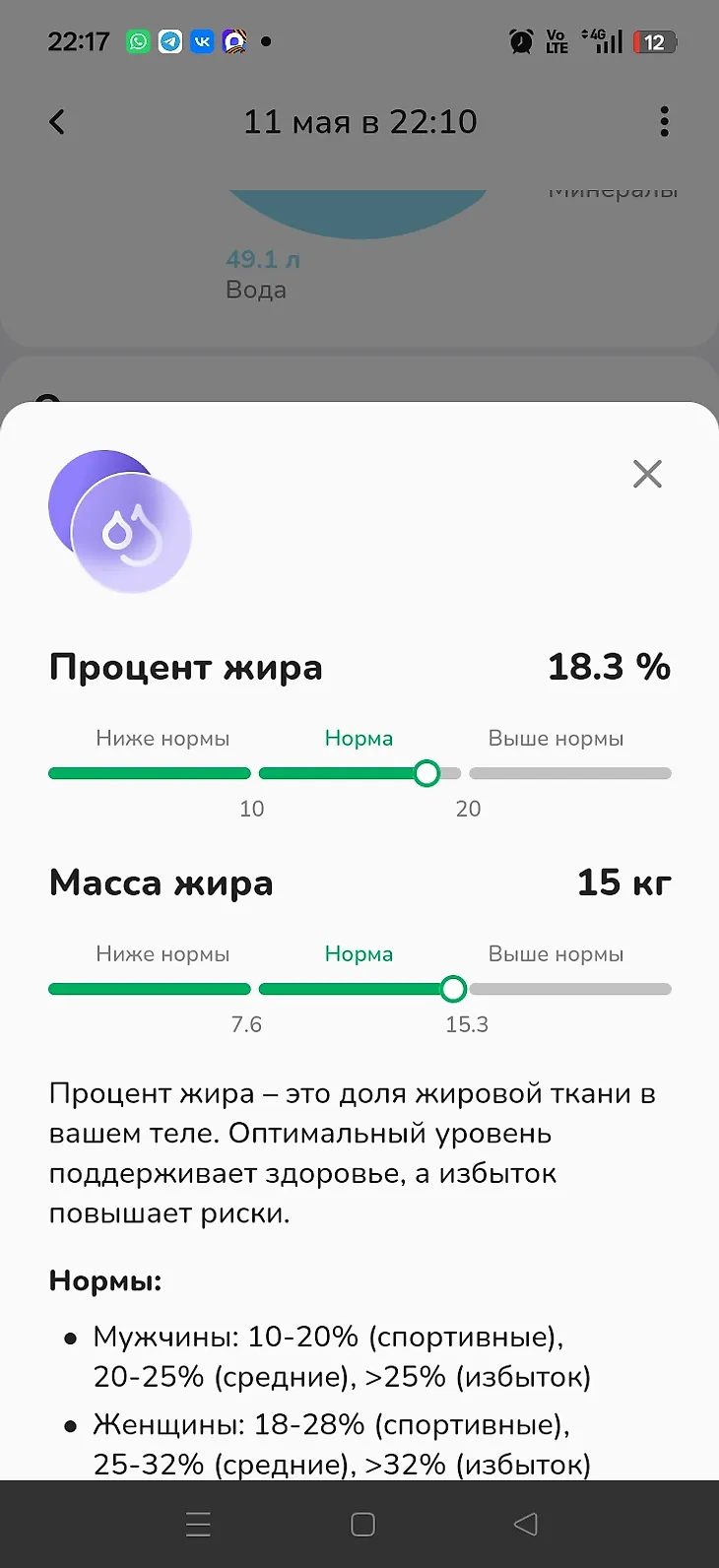This screenshot has height=1568, width=719.
Task: Tap the system back button
Action: click(526, 1524)
